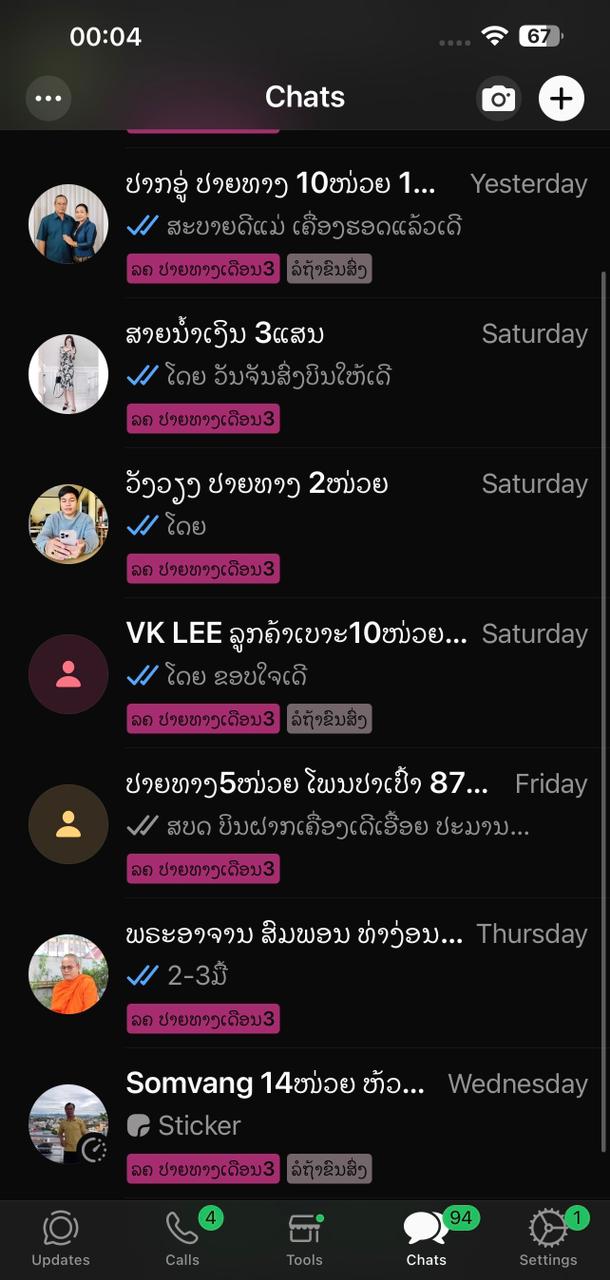Start a new chat with plus button
The height and width of the screenshot is (1280, 610).
tap(561, 98)
